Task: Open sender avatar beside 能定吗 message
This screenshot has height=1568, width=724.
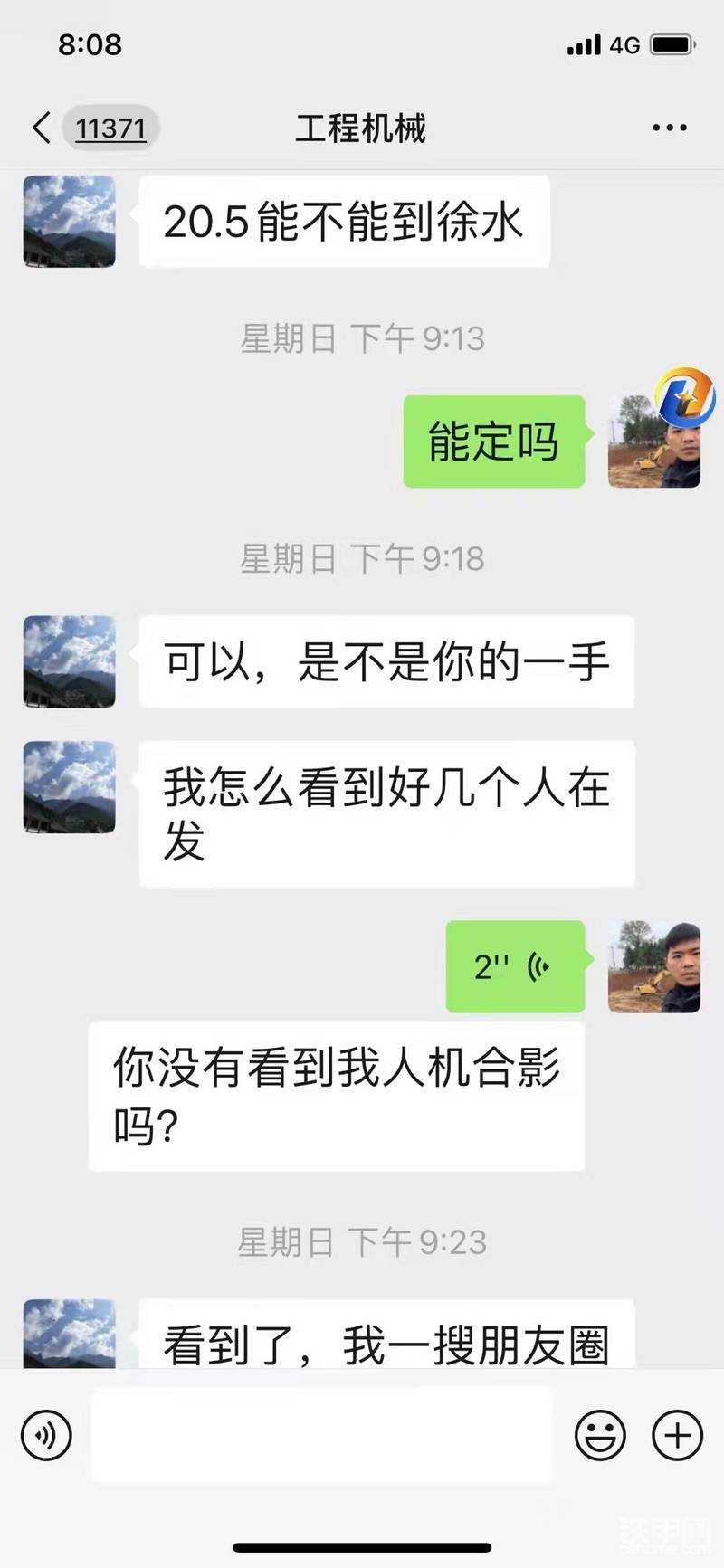Action: (x=653, y=442)
